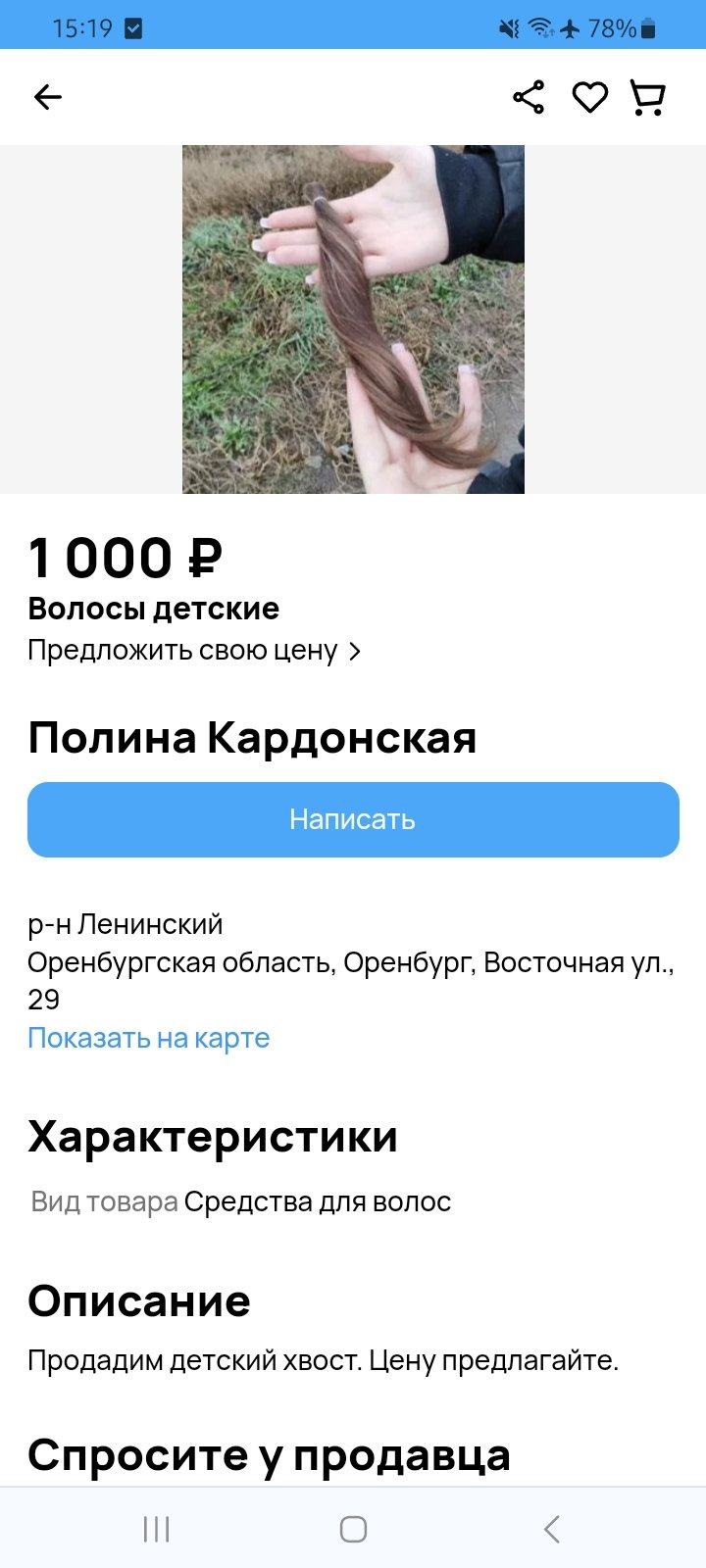Open Показать на карте link

(x=148, y=1038)
